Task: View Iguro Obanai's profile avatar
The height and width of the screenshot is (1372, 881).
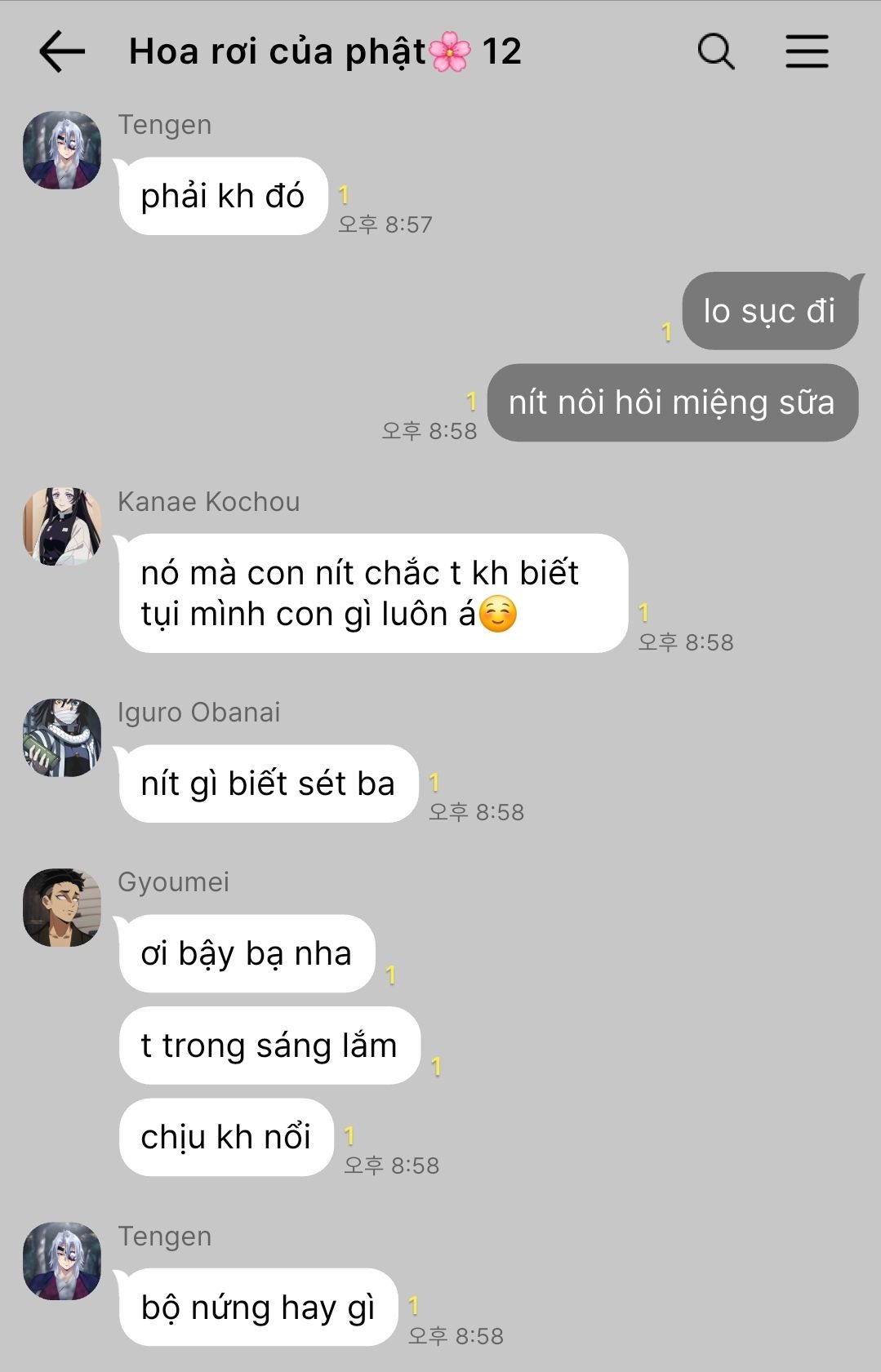Action: coord(62,737)
